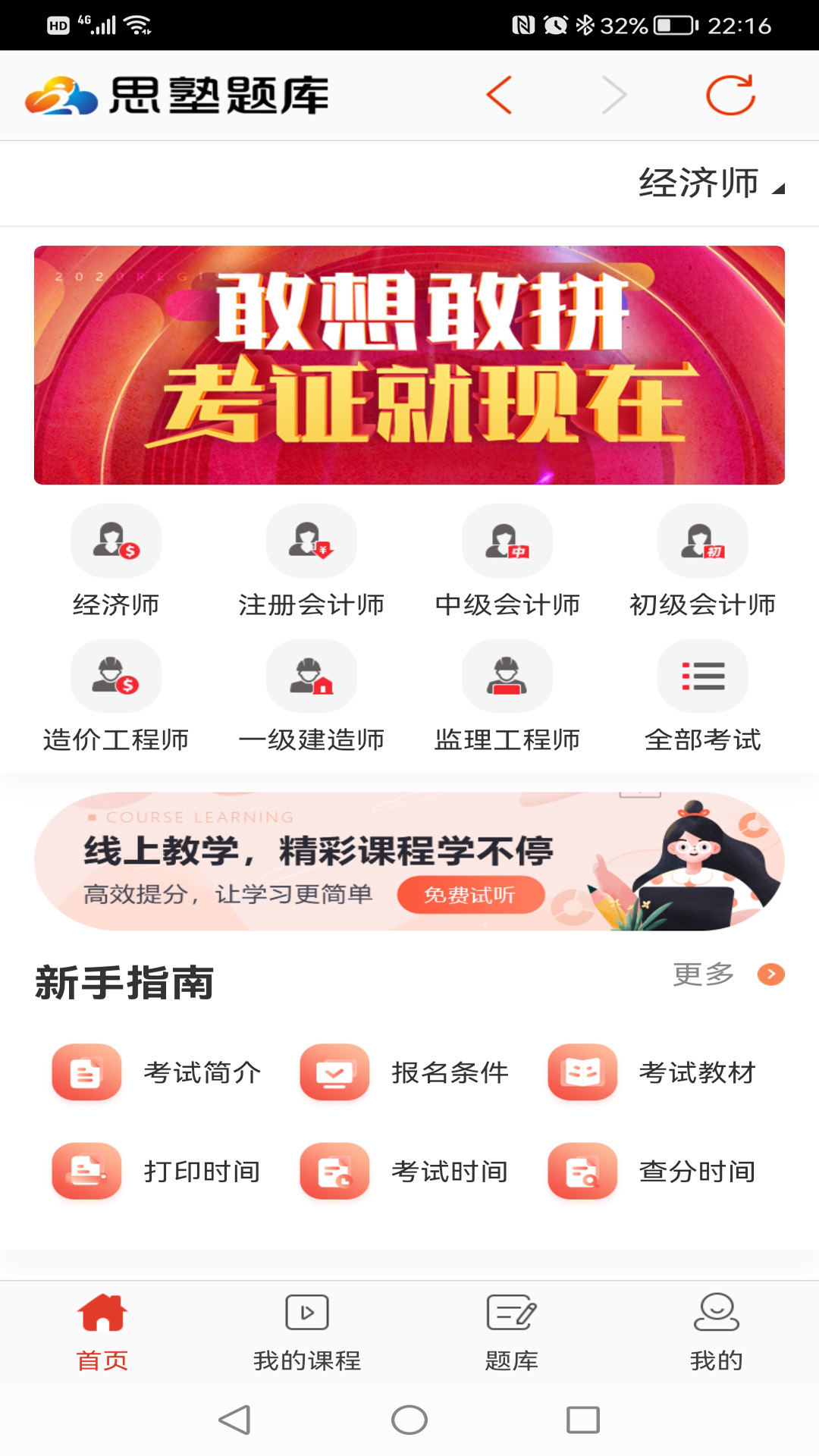This screenshot has height=1456, width=819.
Task: Expand the 经济师 exam dropdown
Action: 711,184
